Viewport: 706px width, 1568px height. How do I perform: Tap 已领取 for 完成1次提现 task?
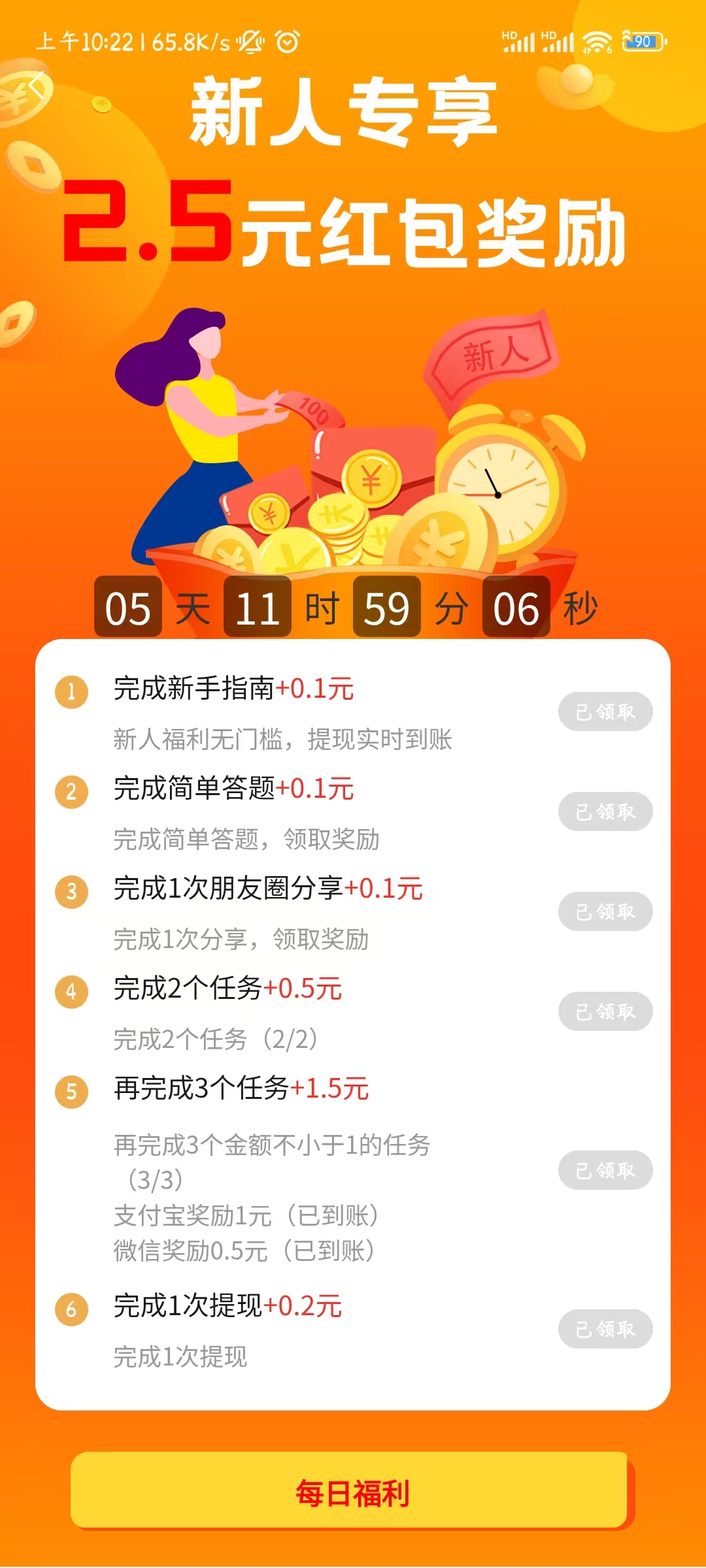(x=605, y=1329)
